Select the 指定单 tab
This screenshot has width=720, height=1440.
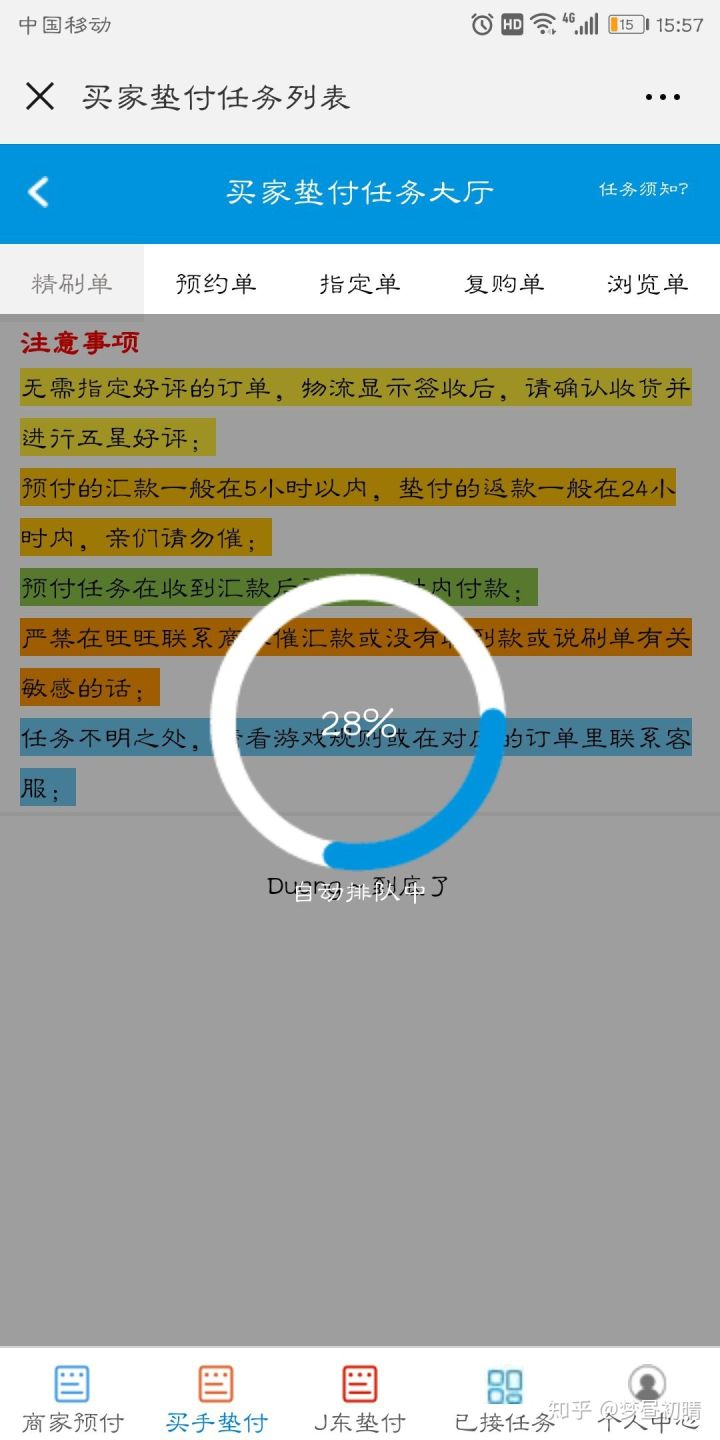pos(360,283)
